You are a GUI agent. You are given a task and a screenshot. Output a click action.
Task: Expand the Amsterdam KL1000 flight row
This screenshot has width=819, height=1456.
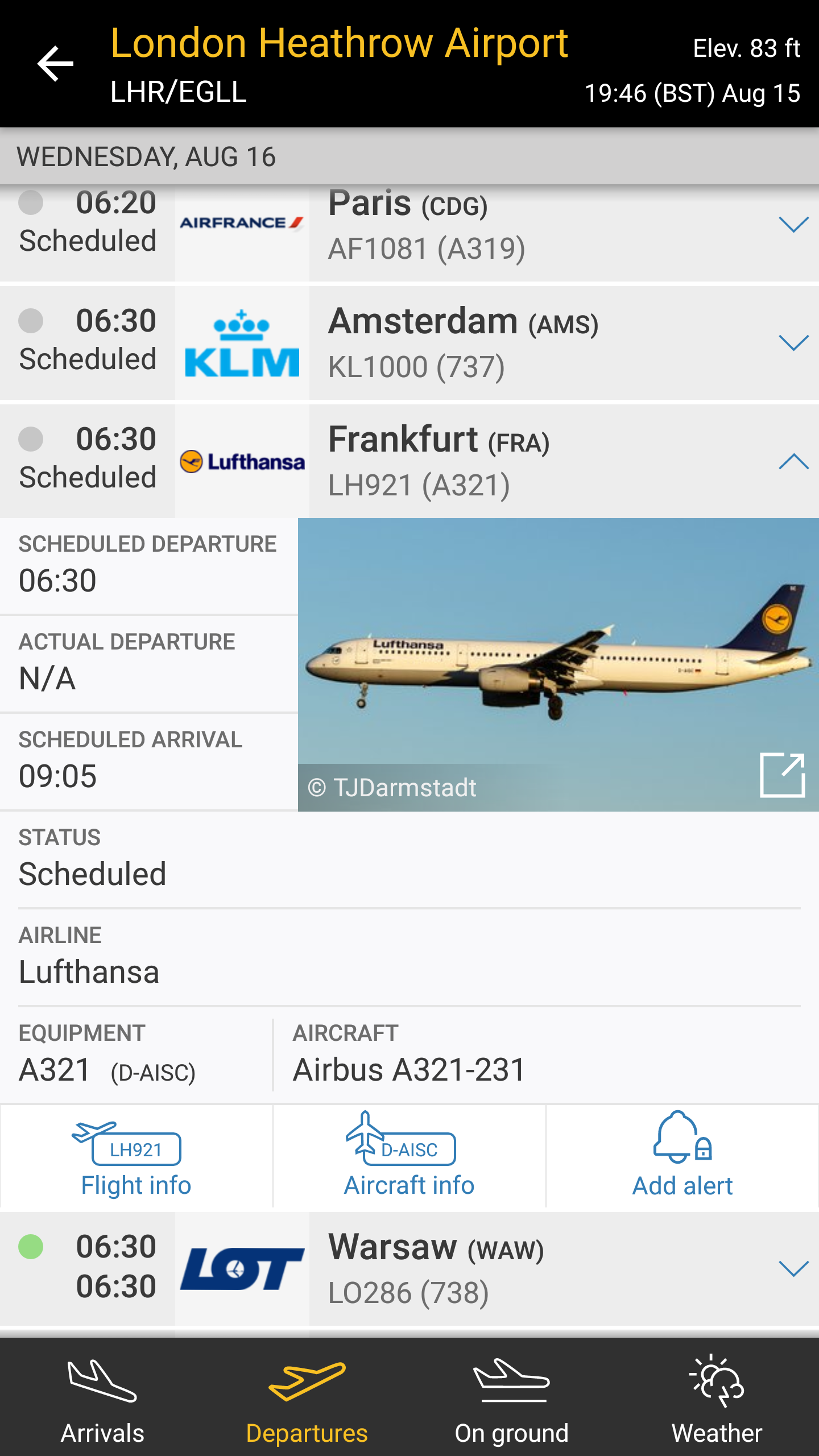[793, 343]
